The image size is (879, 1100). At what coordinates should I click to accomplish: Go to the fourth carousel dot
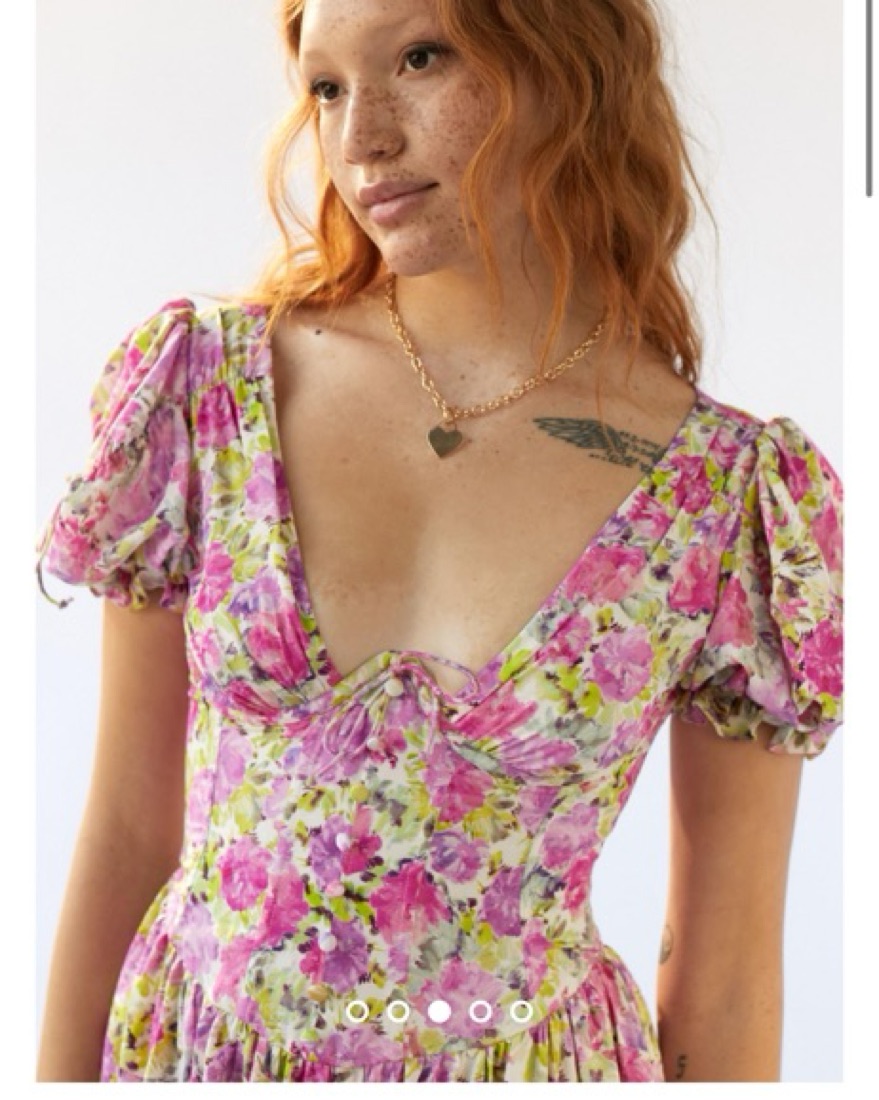click(x=480, y=1011)
